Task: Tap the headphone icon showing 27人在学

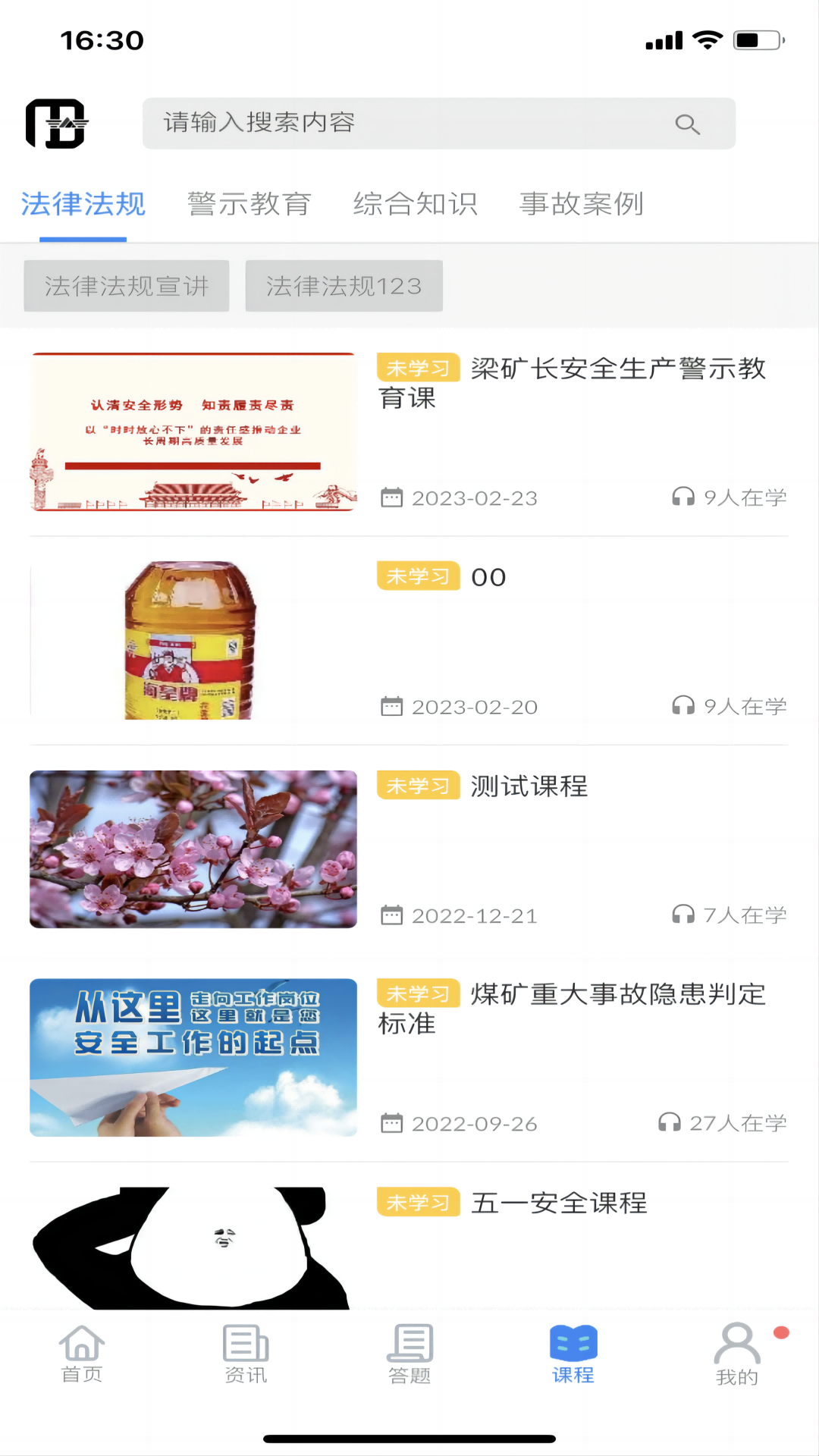Action: pos(670,1123)
